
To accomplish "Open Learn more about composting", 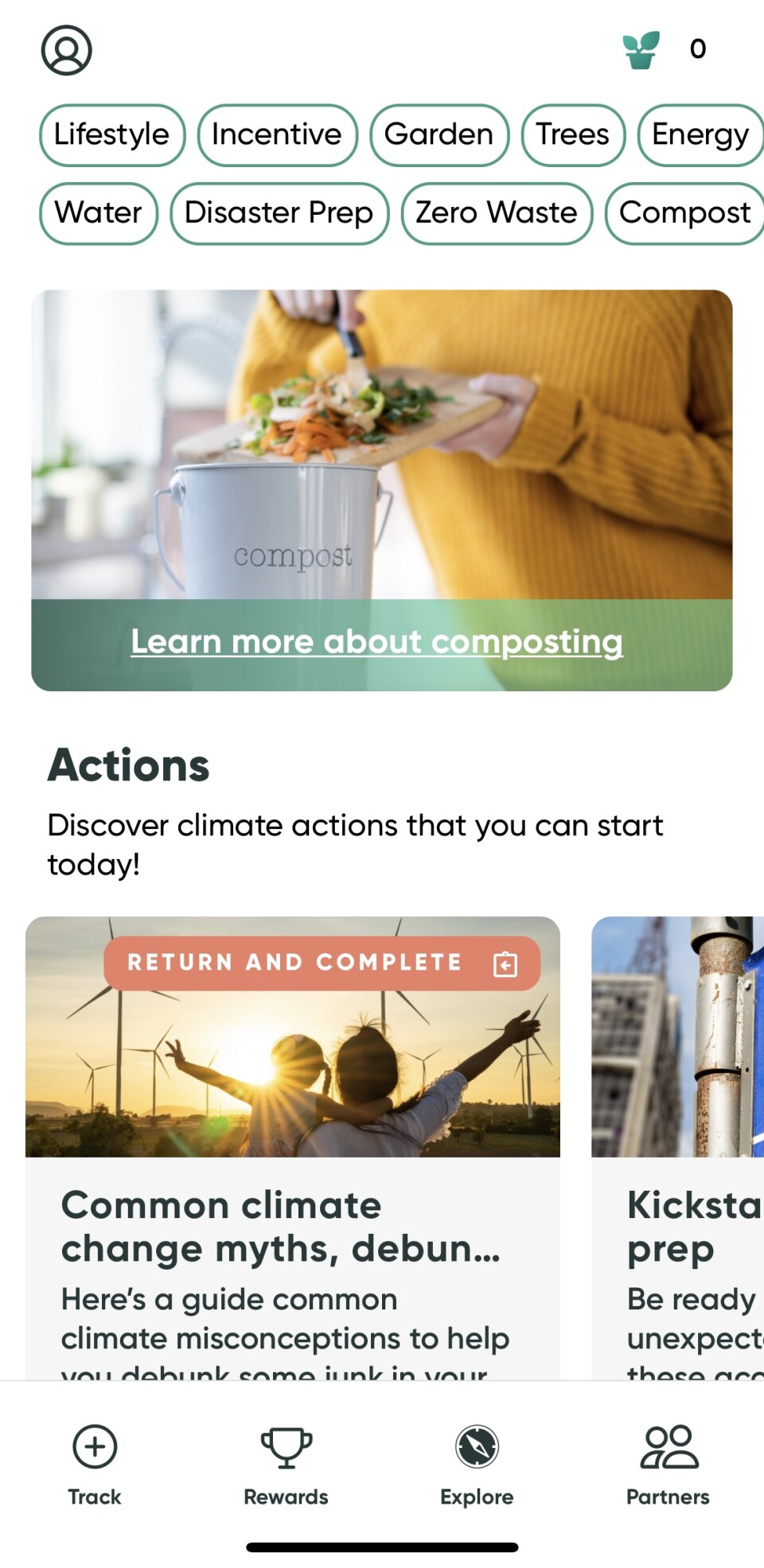I will 377,641.
